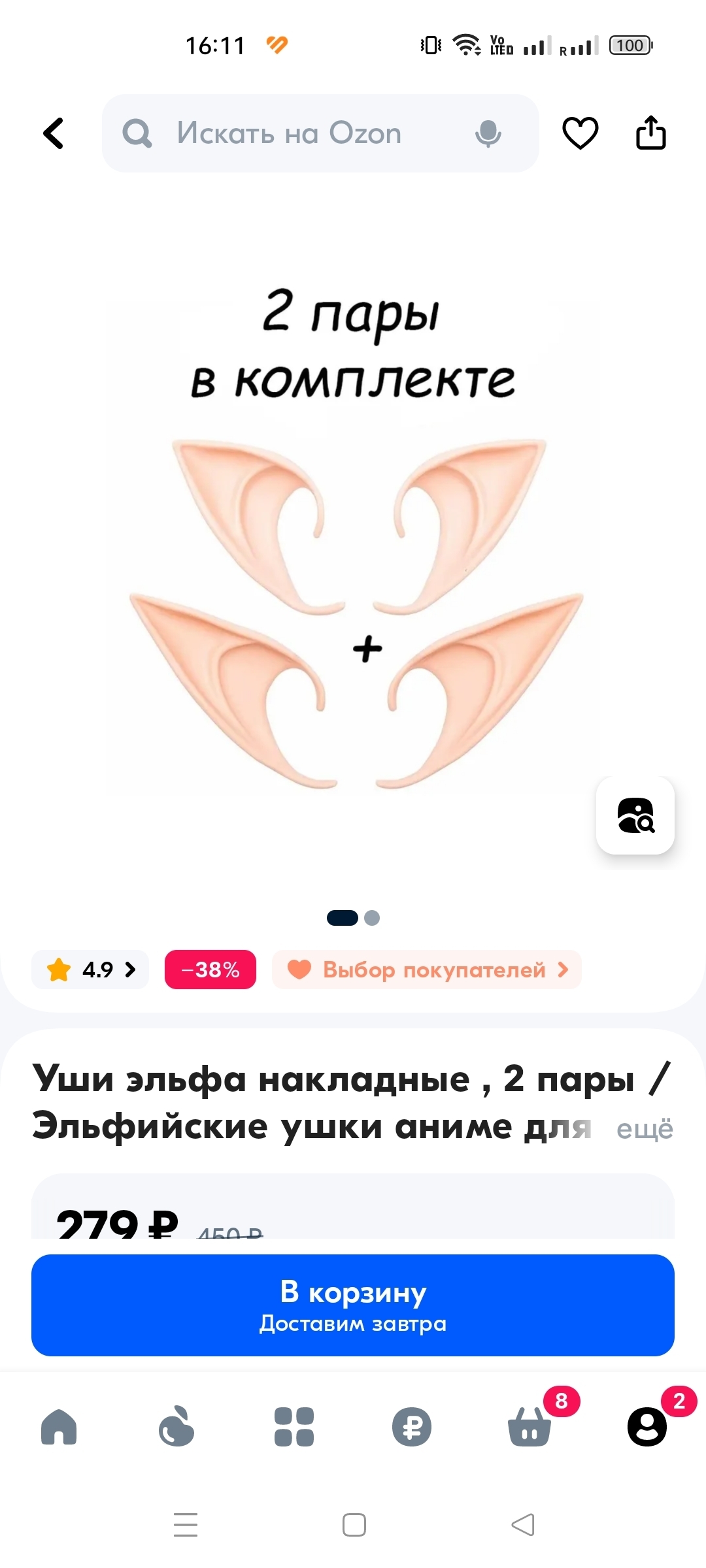Add to cart with В корзину
The image size is (706, 1568).
tap(353, 1305)
